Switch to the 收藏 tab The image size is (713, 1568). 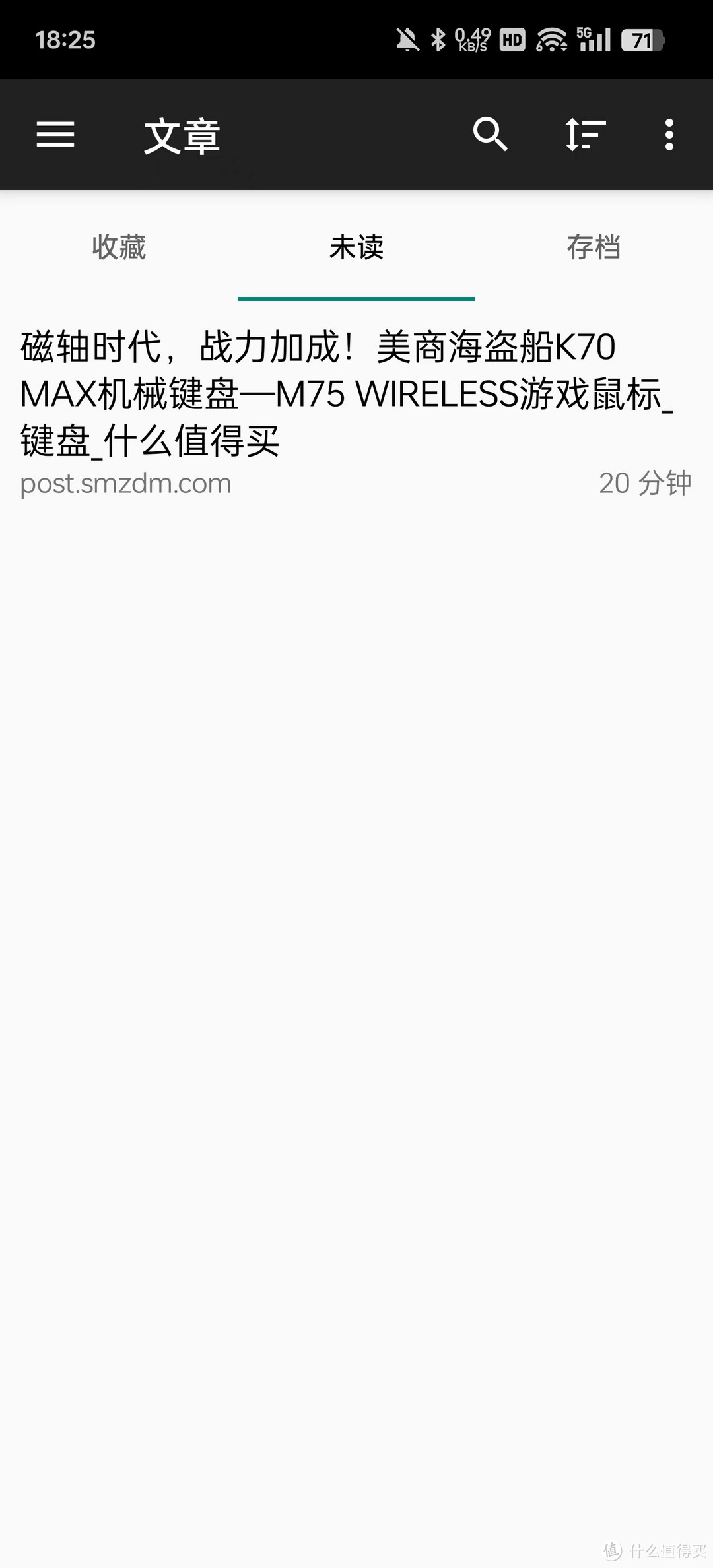pos(119,247)
